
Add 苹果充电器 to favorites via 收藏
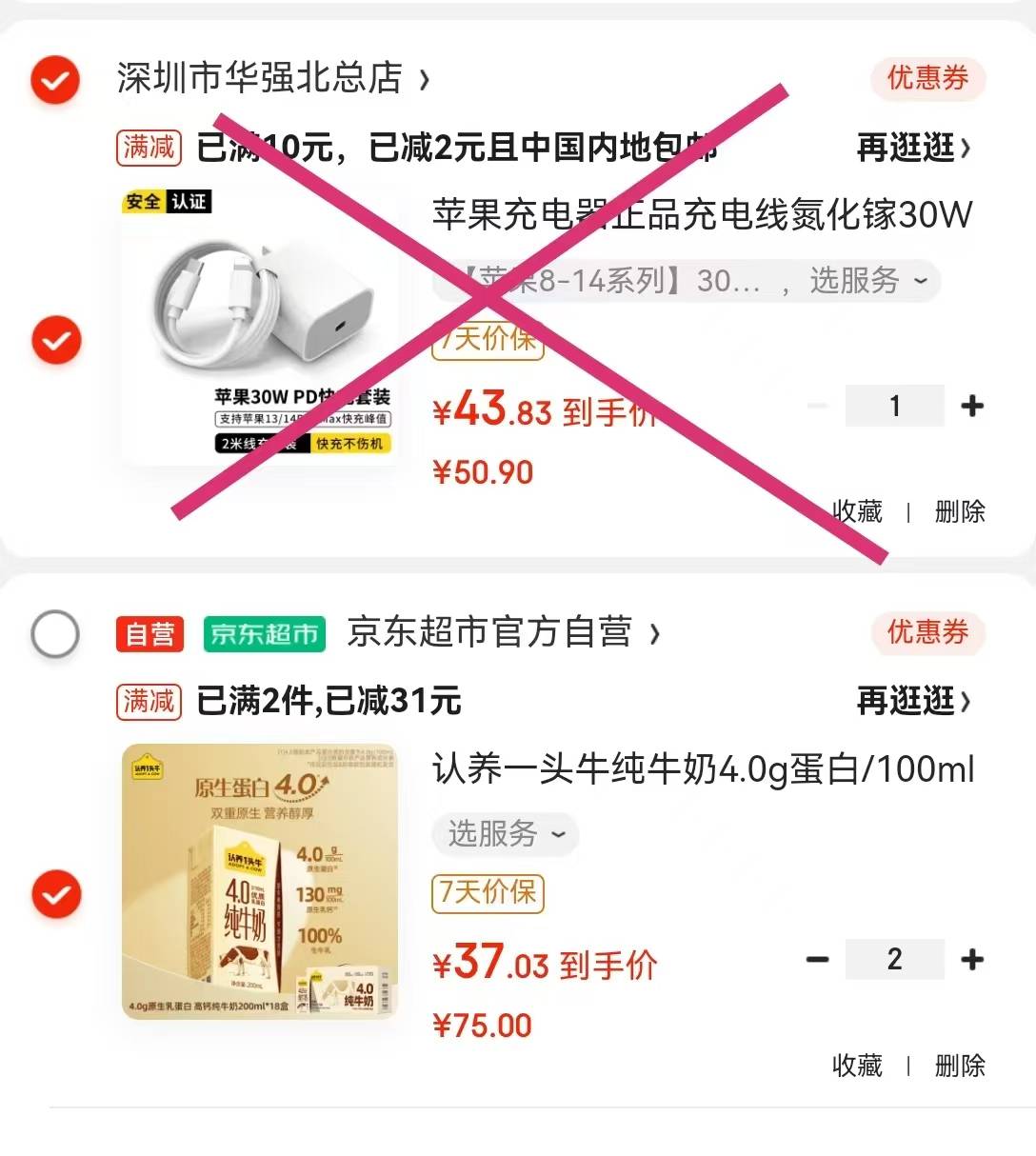[857, 512]
